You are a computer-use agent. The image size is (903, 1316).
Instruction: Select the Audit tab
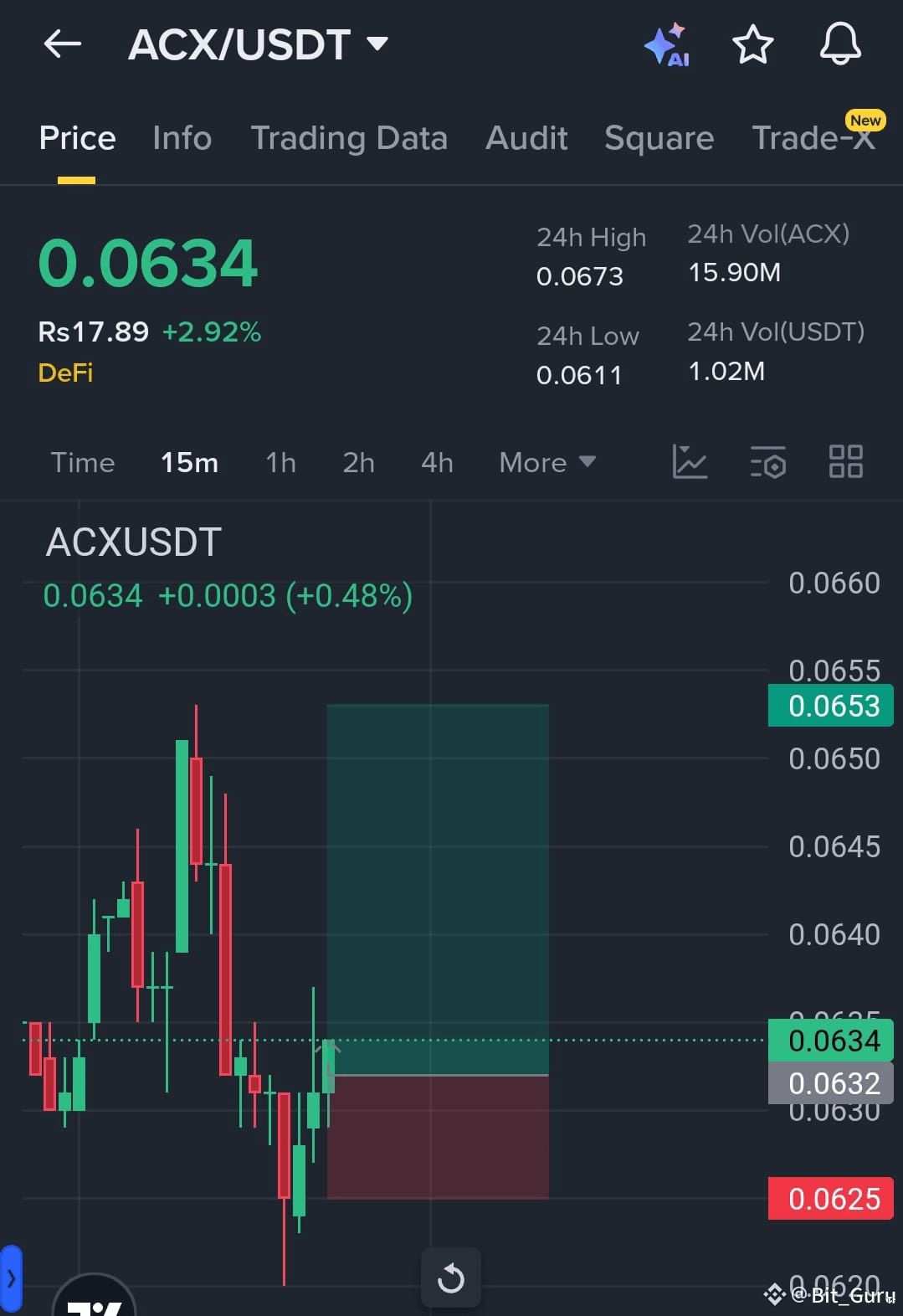526,138
